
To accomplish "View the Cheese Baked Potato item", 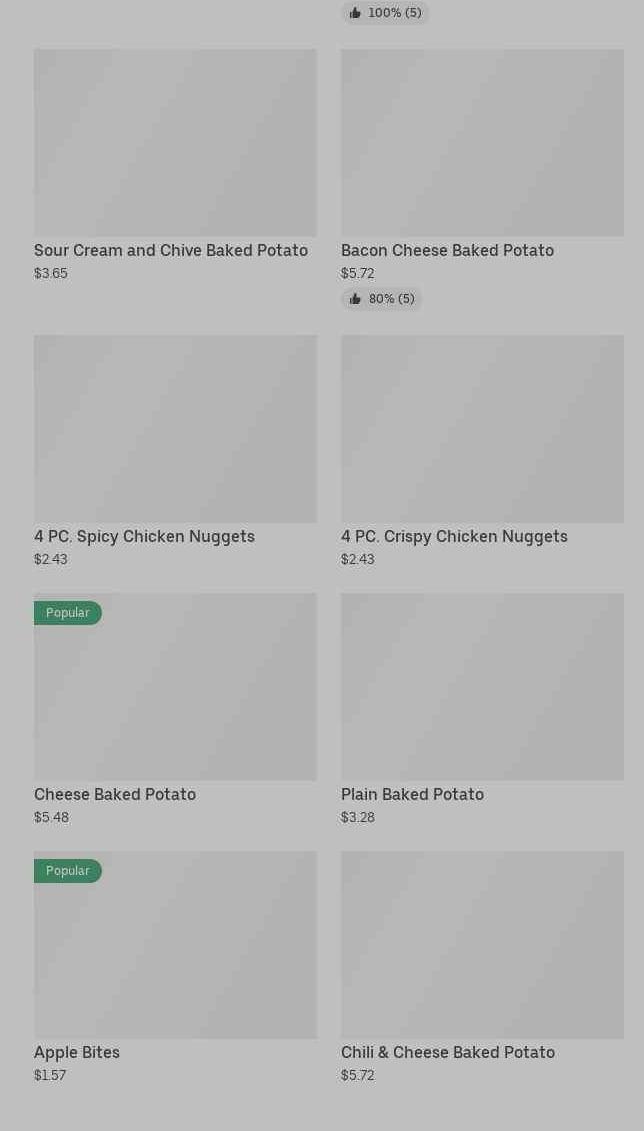I will pos(175,709).
